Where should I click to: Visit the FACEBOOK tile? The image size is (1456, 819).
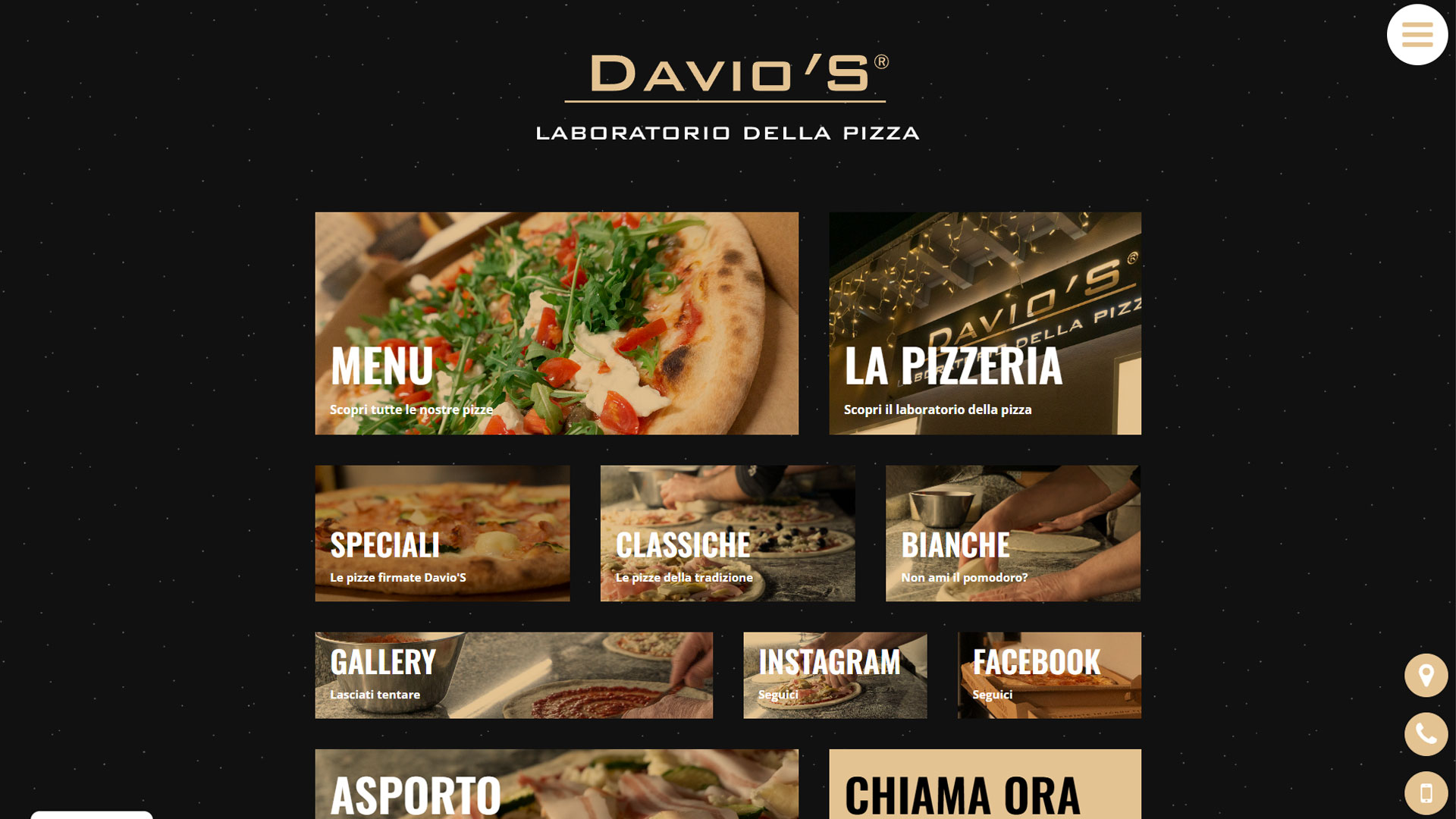[1049, 675]
